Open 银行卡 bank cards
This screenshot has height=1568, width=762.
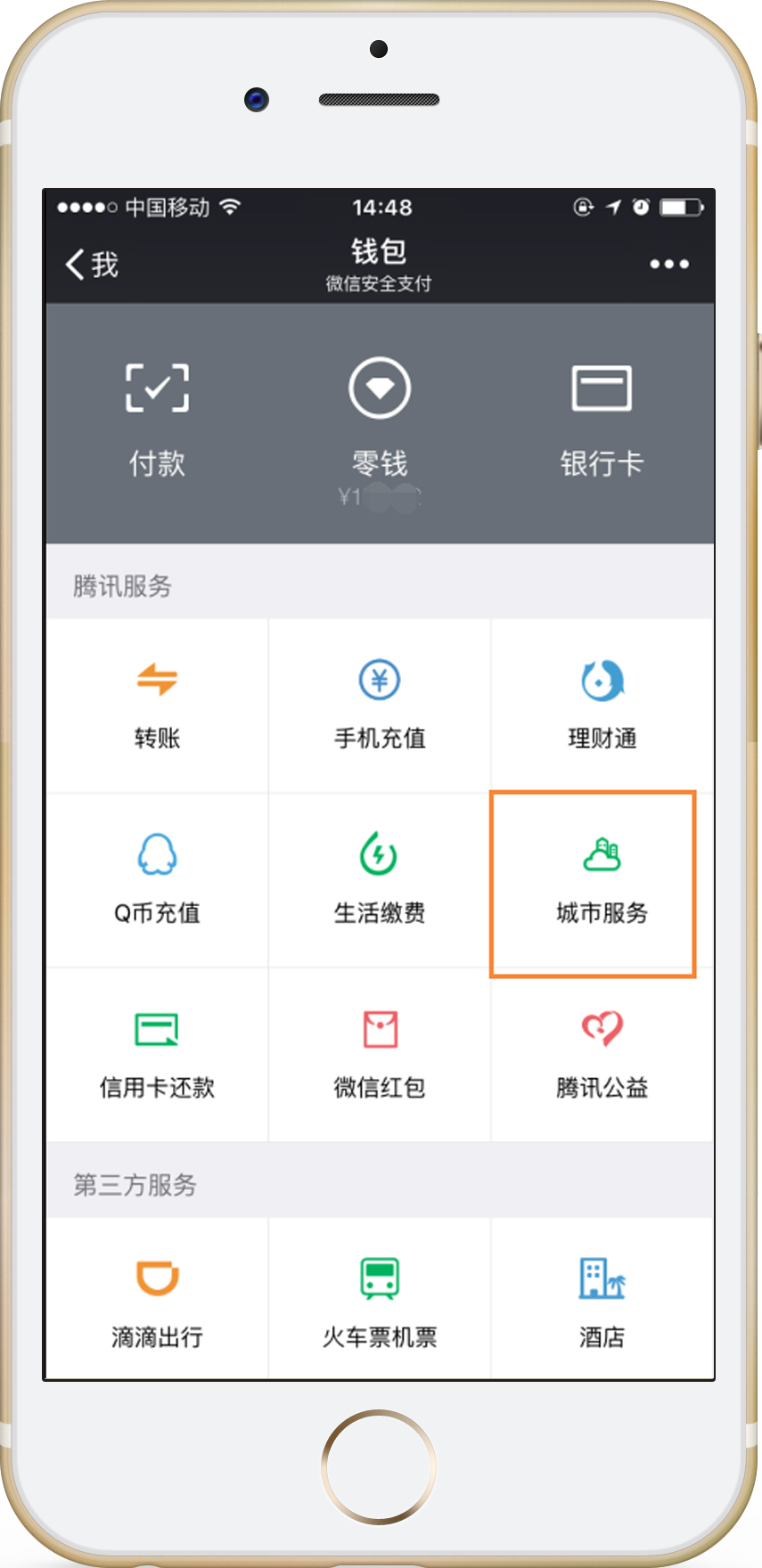(602, 419)
